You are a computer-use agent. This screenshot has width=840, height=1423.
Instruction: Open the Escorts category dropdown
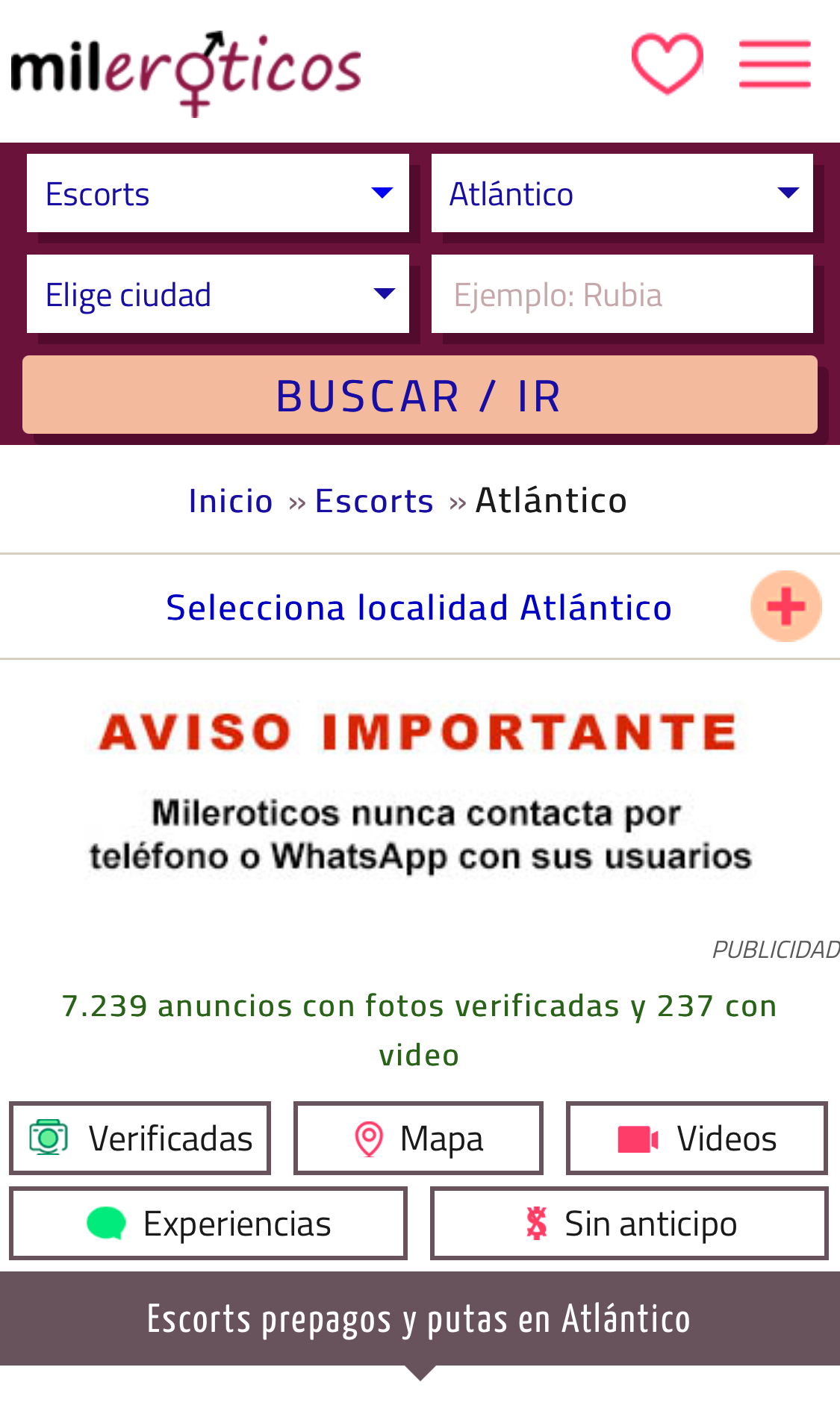point(218,193)
